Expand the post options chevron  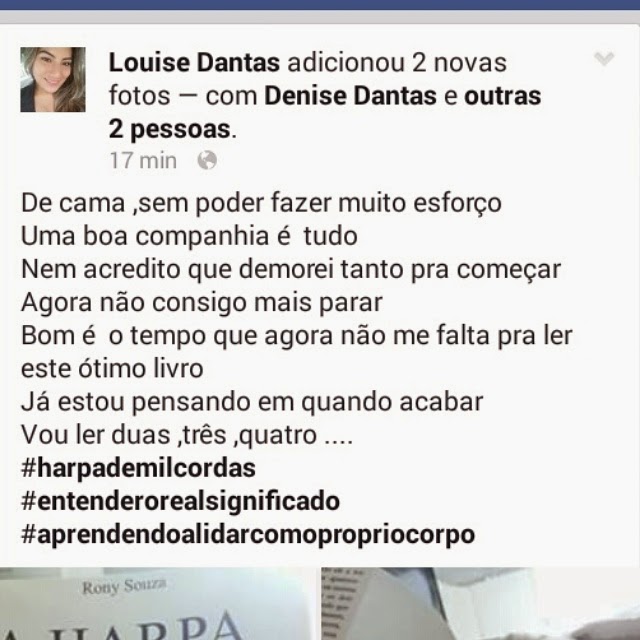click(x=604, y=59)
